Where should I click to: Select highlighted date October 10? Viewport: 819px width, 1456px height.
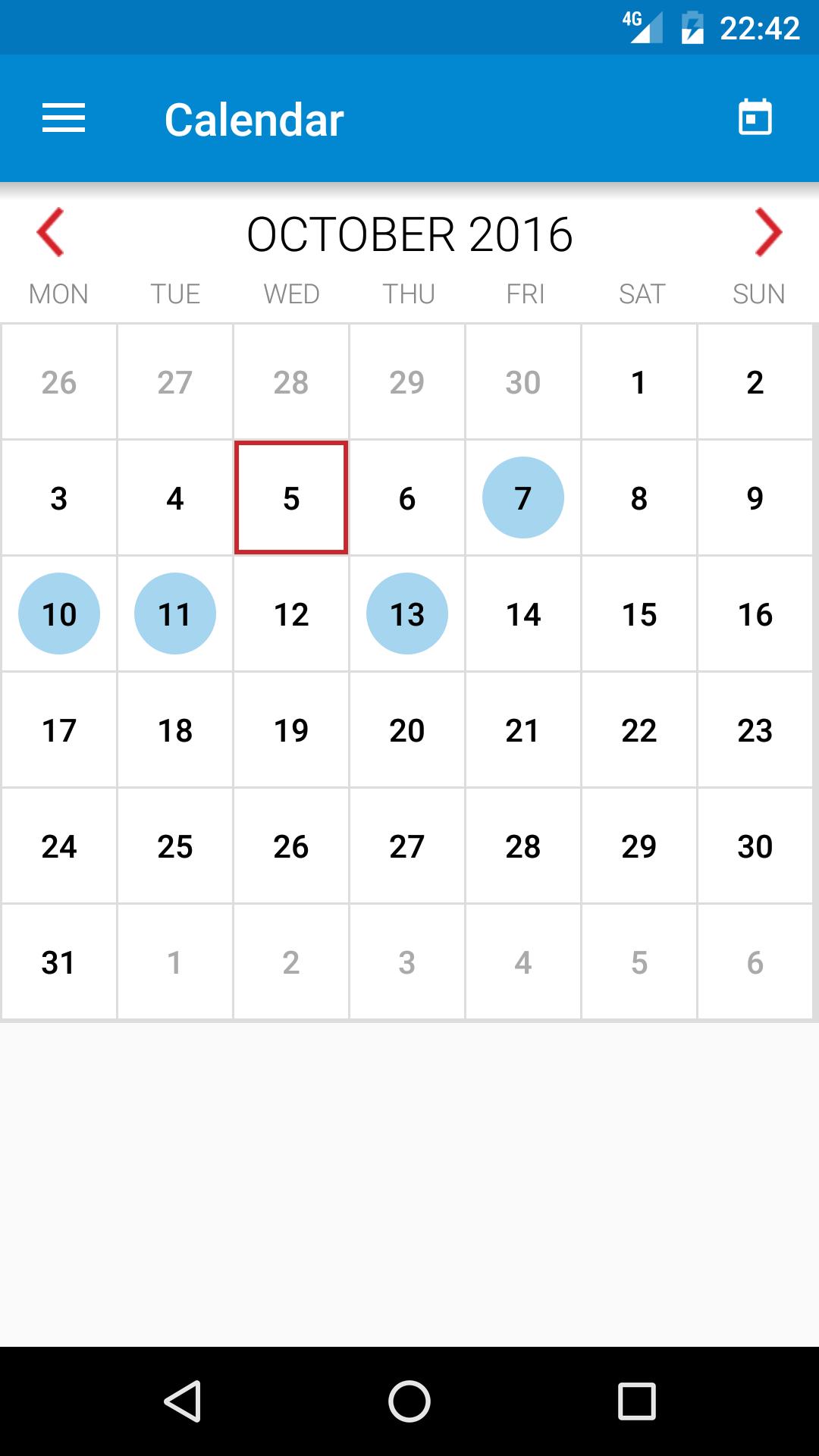(59, 613)
